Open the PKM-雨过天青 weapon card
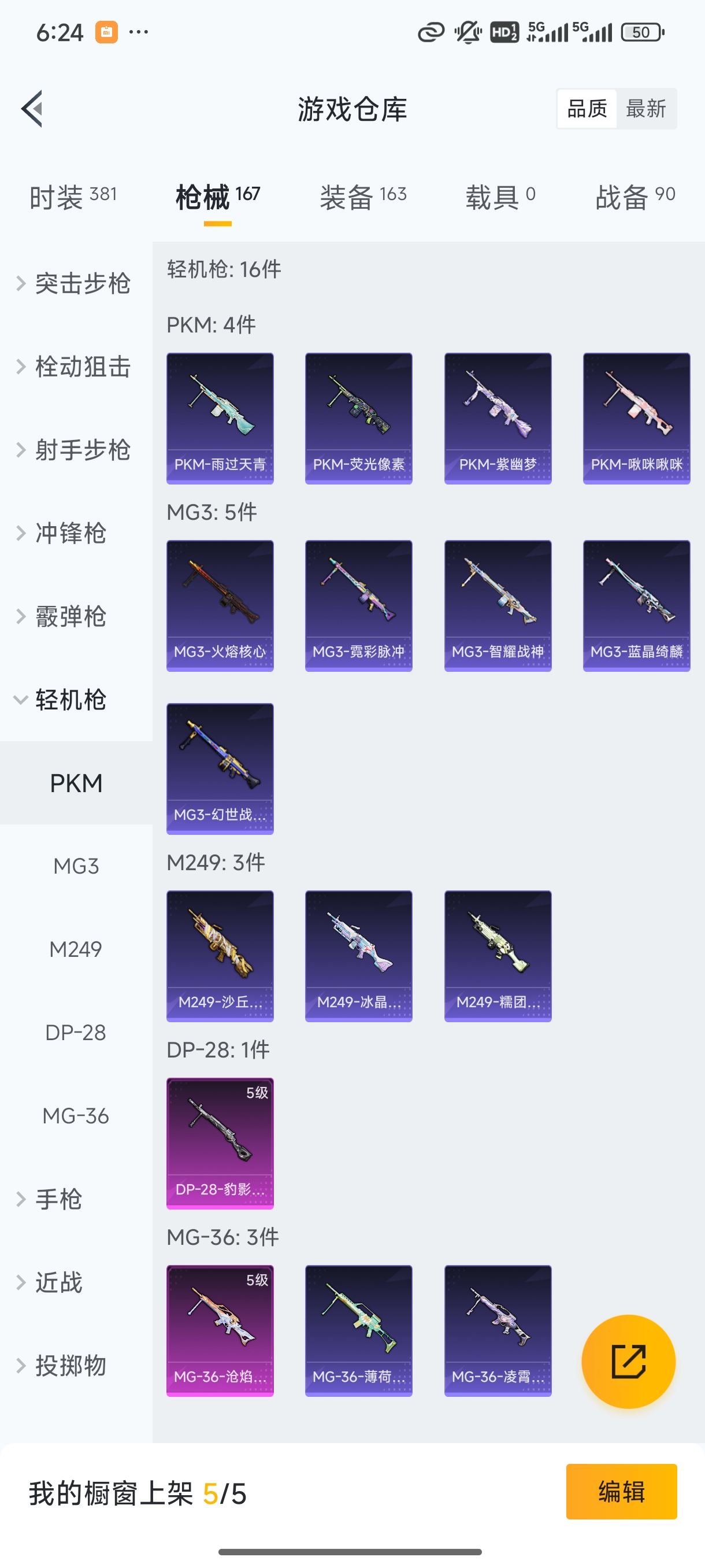The image size is (705, 1568). (x=220, y=417)
